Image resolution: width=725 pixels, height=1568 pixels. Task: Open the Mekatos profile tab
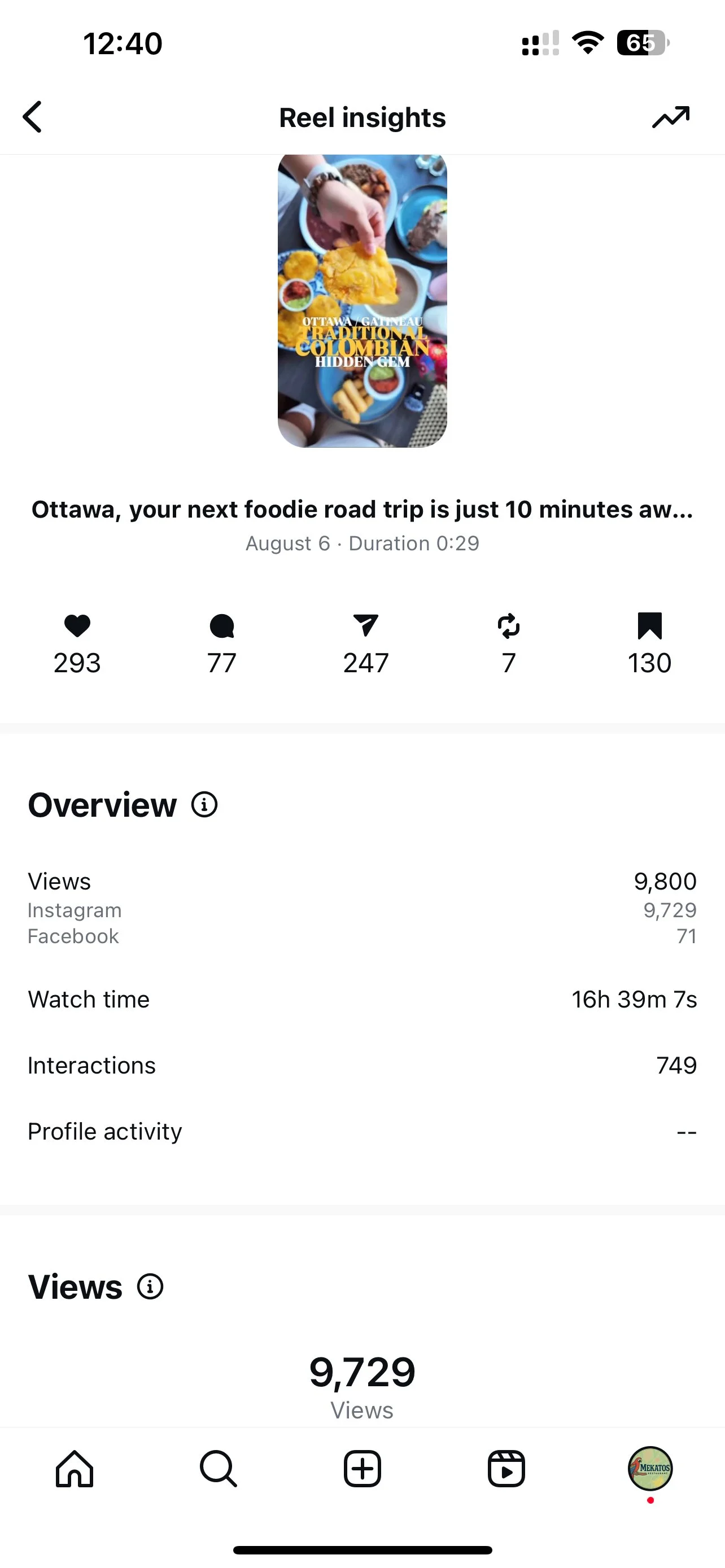coord(650,1469)
